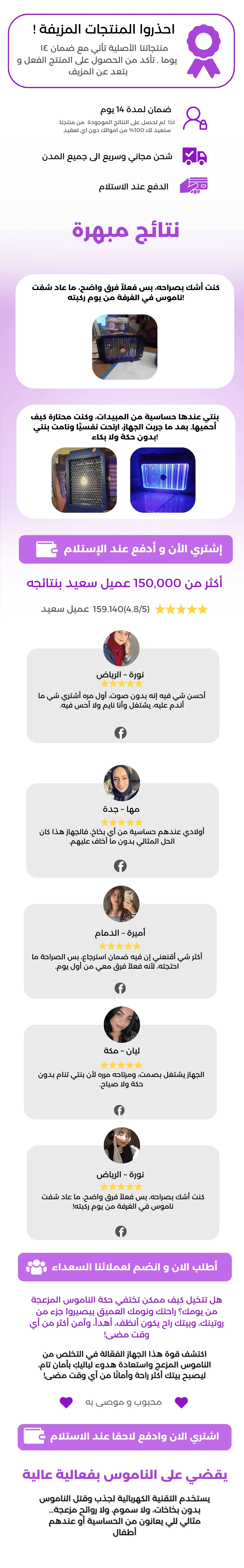Tap إشتري الأن و أدفع عند الإستلام button
The height and width of the screenshot is (1568, 244).
click(125, 549)
